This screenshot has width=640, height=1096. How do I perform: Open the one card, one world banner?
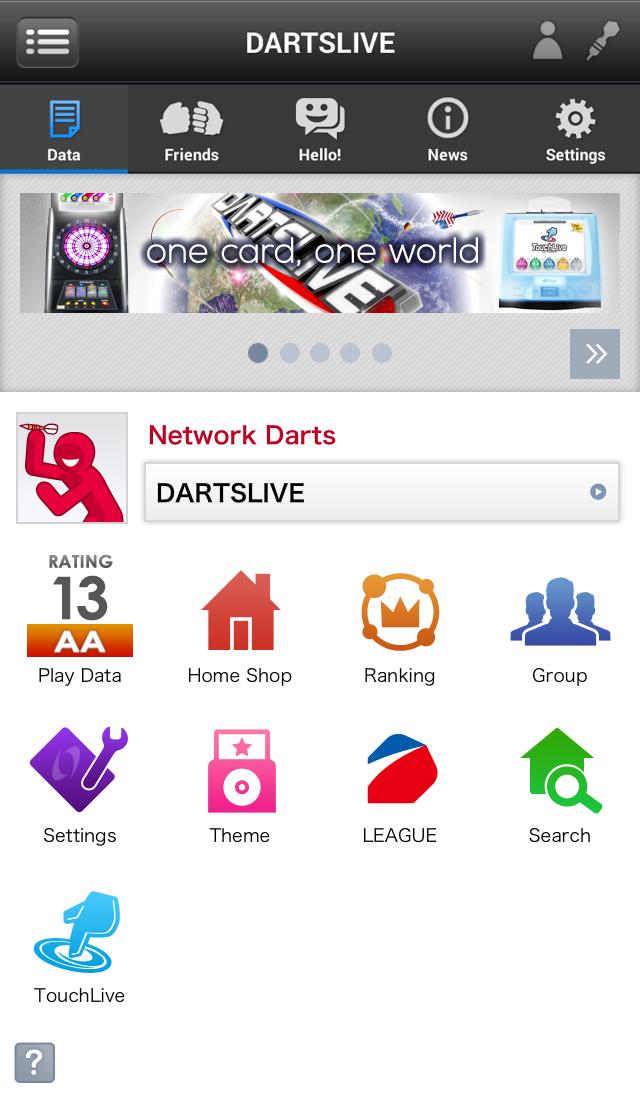319,253
